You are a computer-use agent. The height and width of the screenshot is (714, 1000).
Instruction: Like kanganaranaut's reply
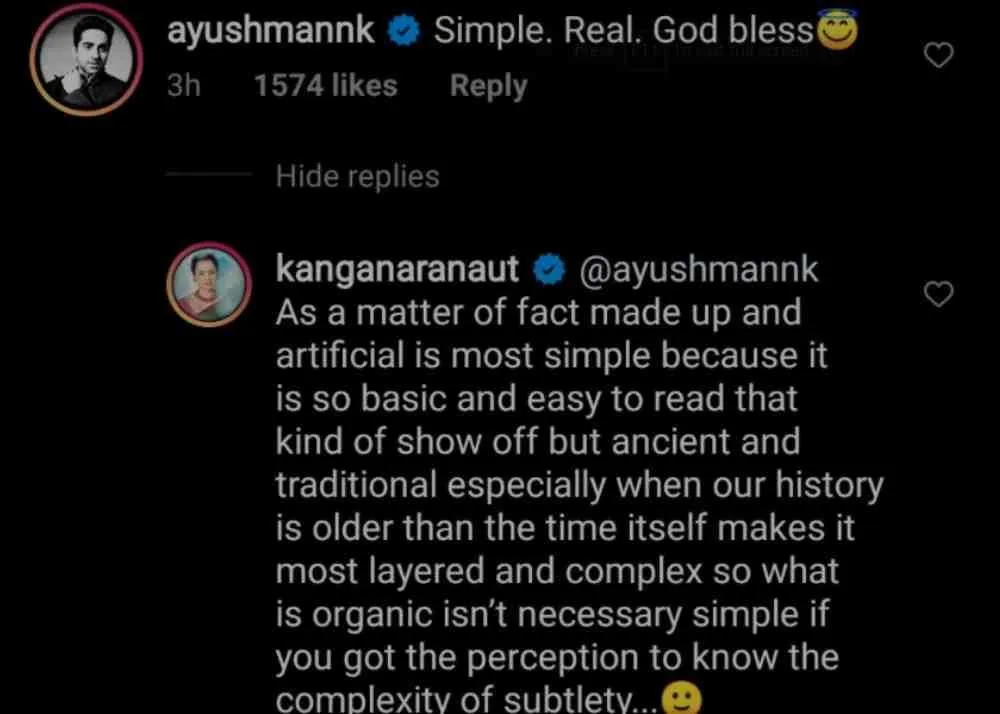[x=937, y=293]
